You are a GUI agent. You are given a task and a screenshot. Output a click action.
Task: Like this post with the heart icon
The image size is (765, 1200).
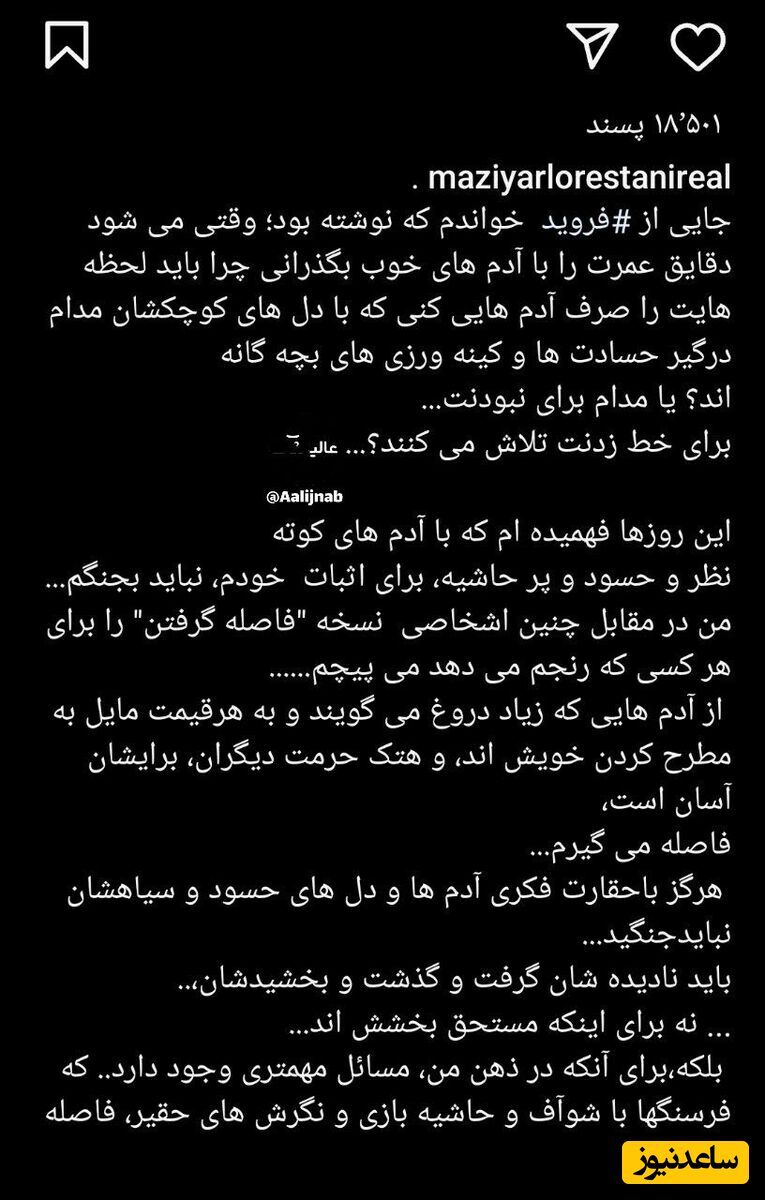(x=696, y=44)
